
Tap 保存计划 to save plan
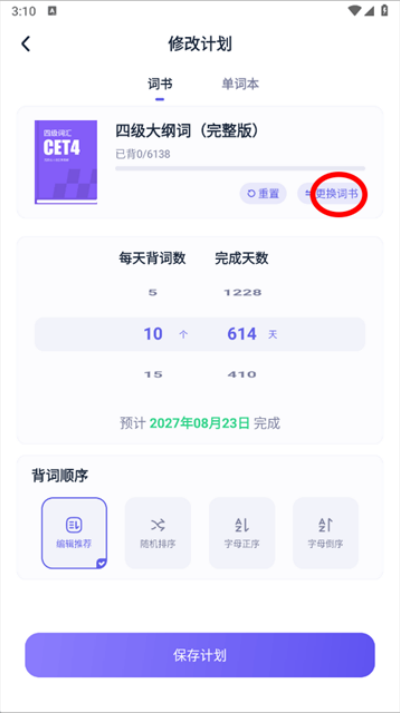coord(200,655)
